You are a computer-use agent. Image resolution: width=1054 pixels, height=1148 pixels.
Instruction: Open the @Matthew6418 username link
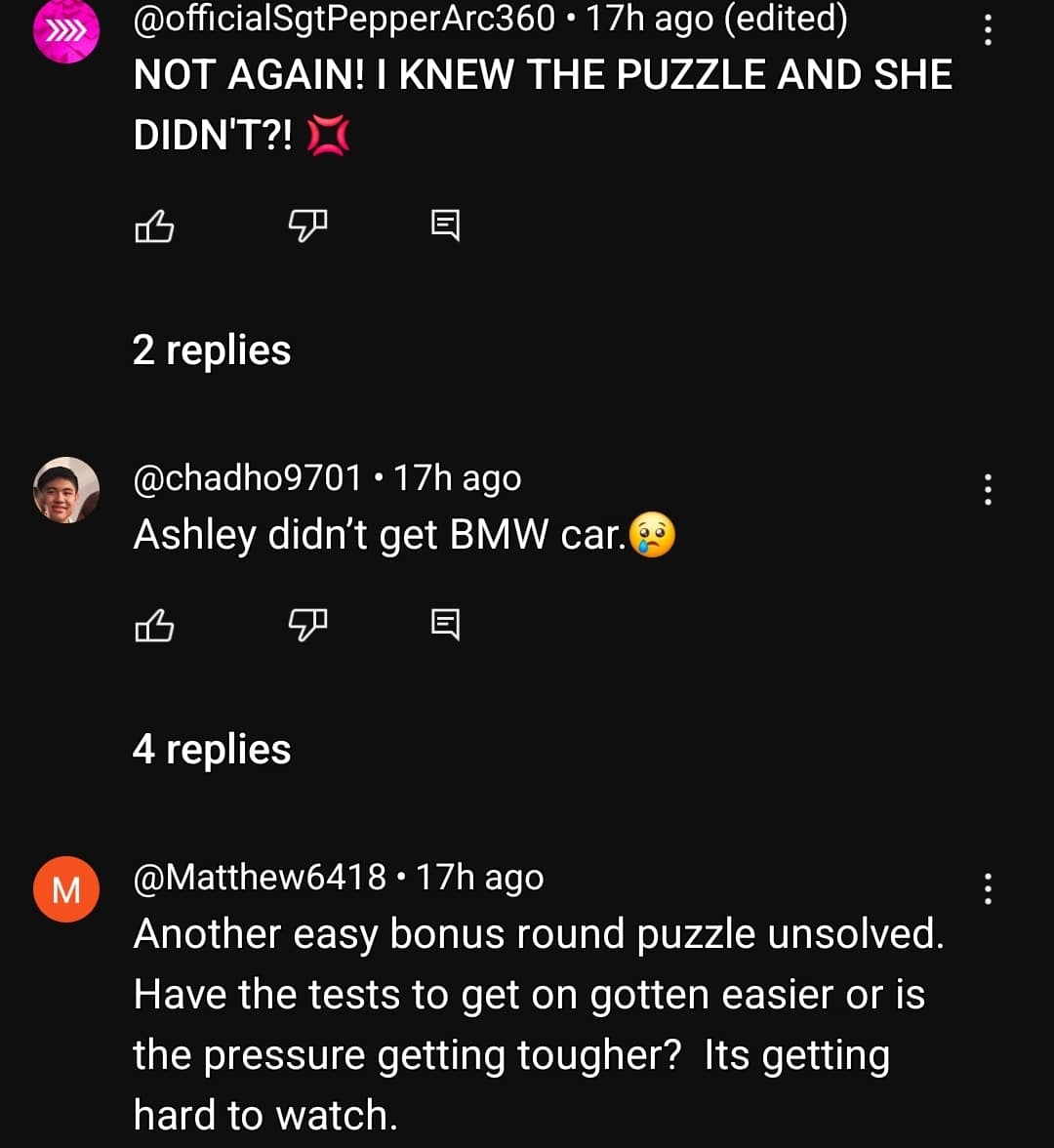[260, 878]
